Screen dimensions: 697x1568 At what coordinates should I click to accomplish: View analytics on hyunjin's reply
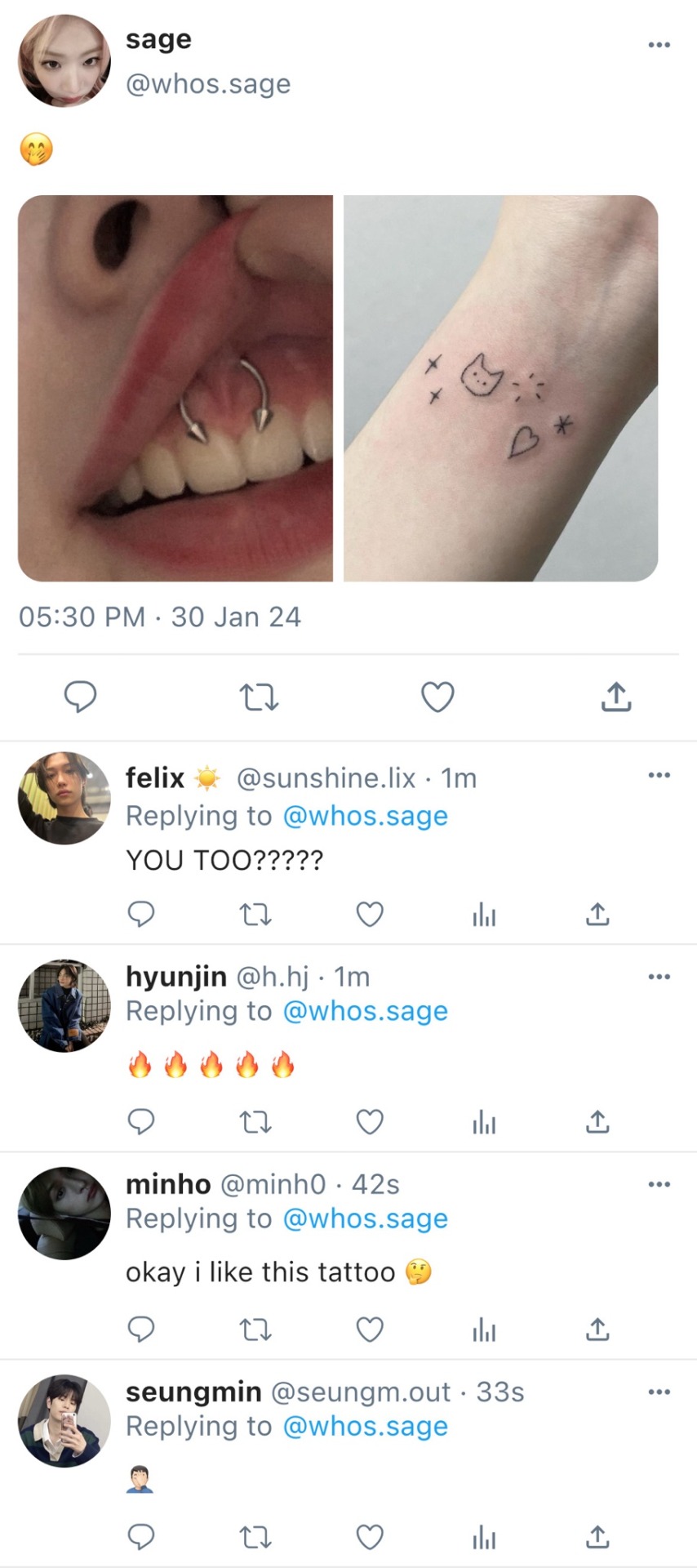tap(484, 1122)
